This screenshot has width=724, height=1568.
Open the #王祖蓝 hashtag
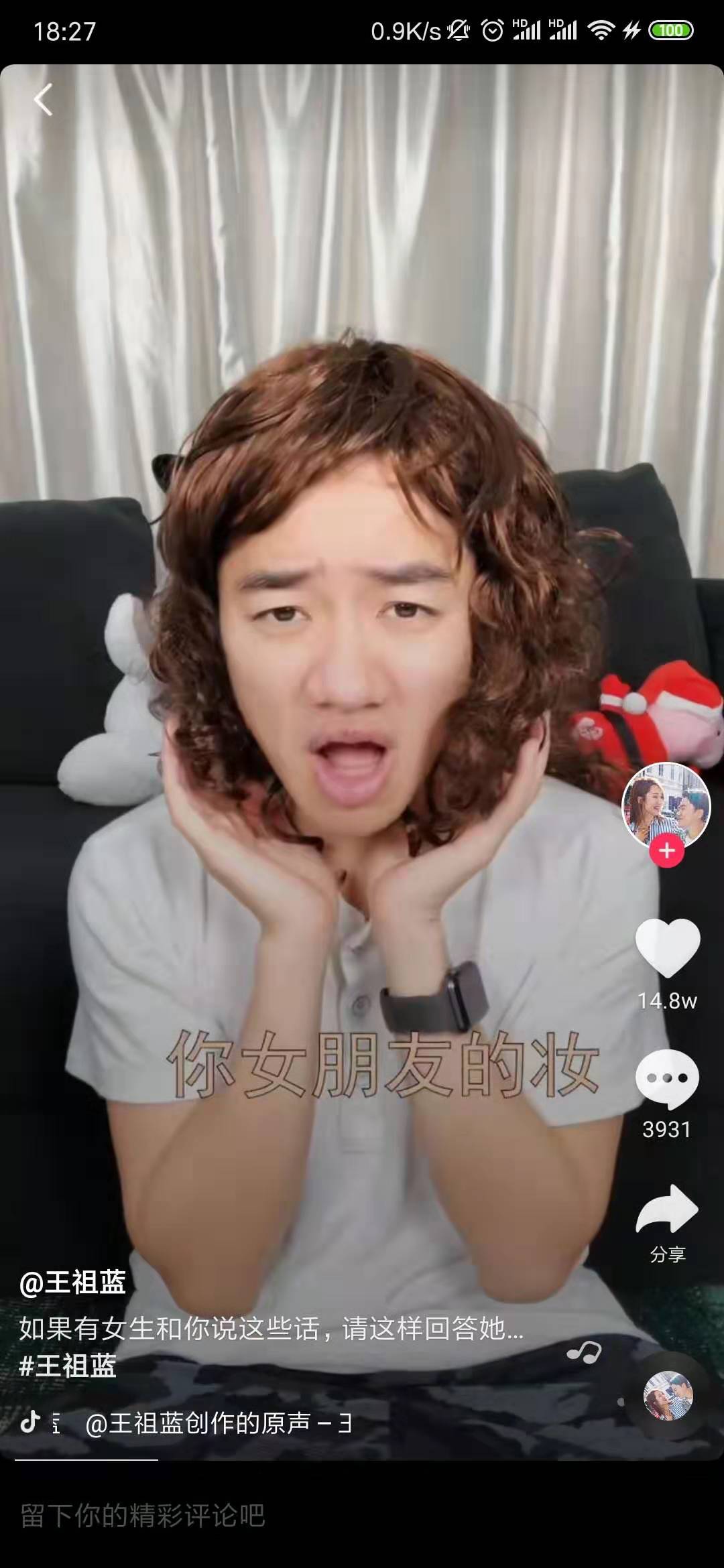[x=68, y=1366]
